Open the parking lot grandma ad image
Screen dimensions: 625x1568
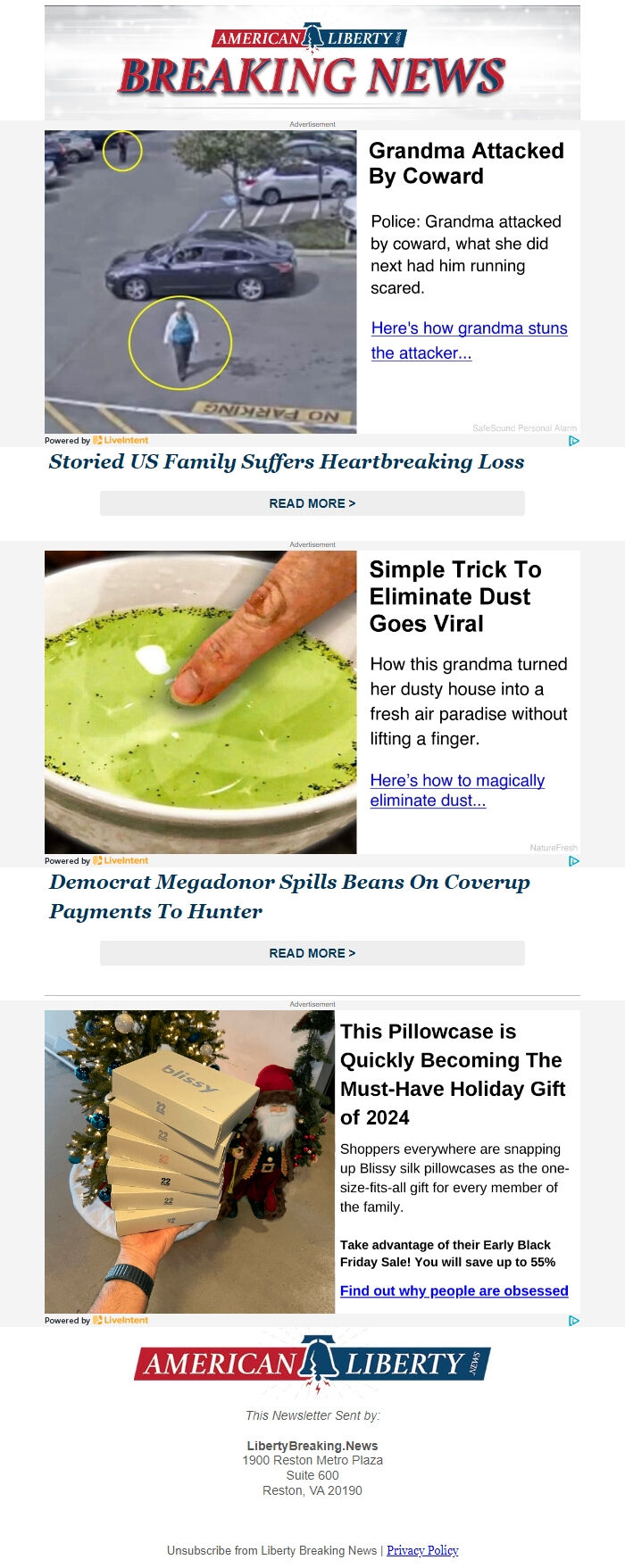(201, 282)
